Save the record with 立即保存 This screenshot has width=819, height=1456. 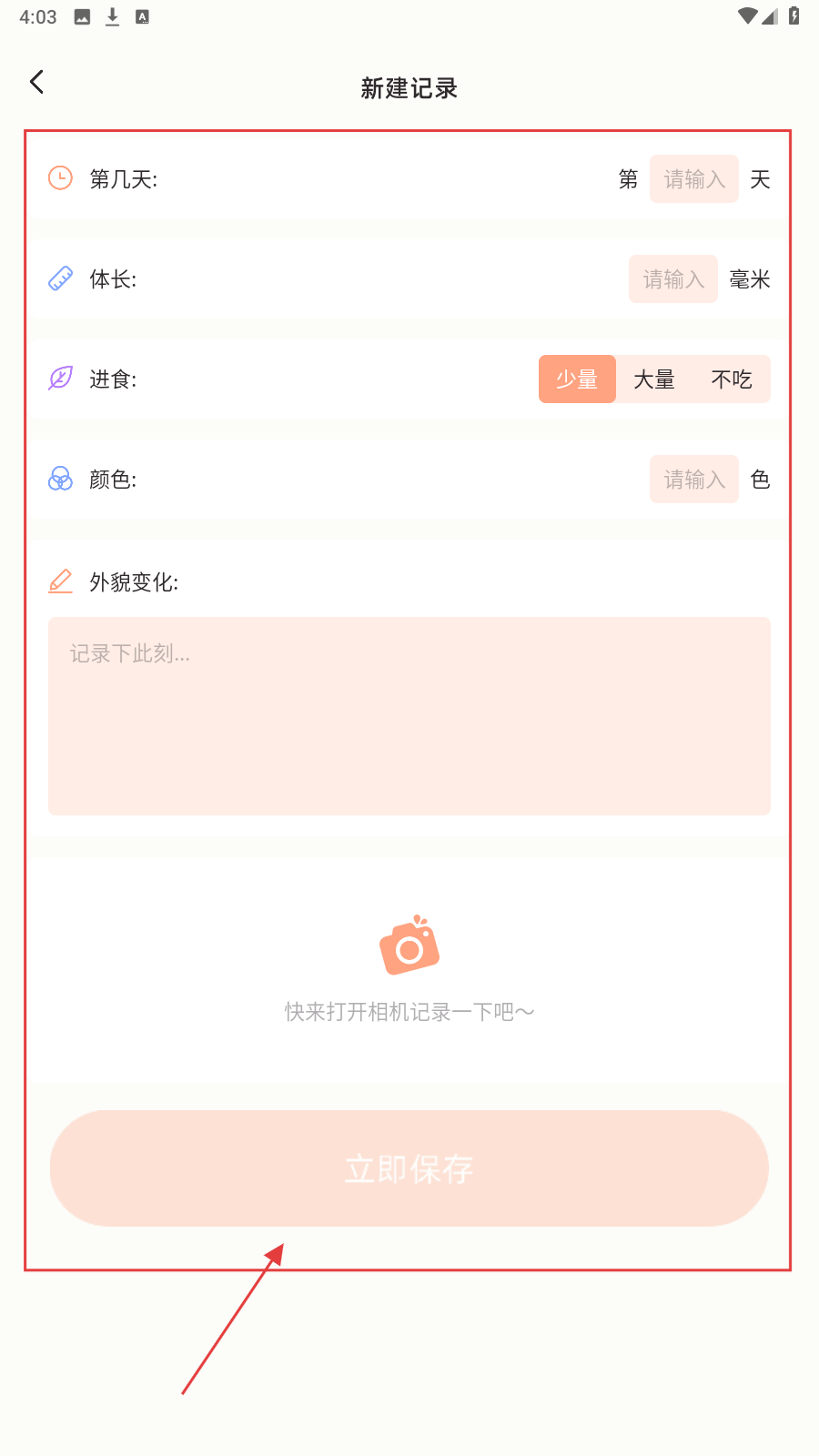coord(409,1168)
